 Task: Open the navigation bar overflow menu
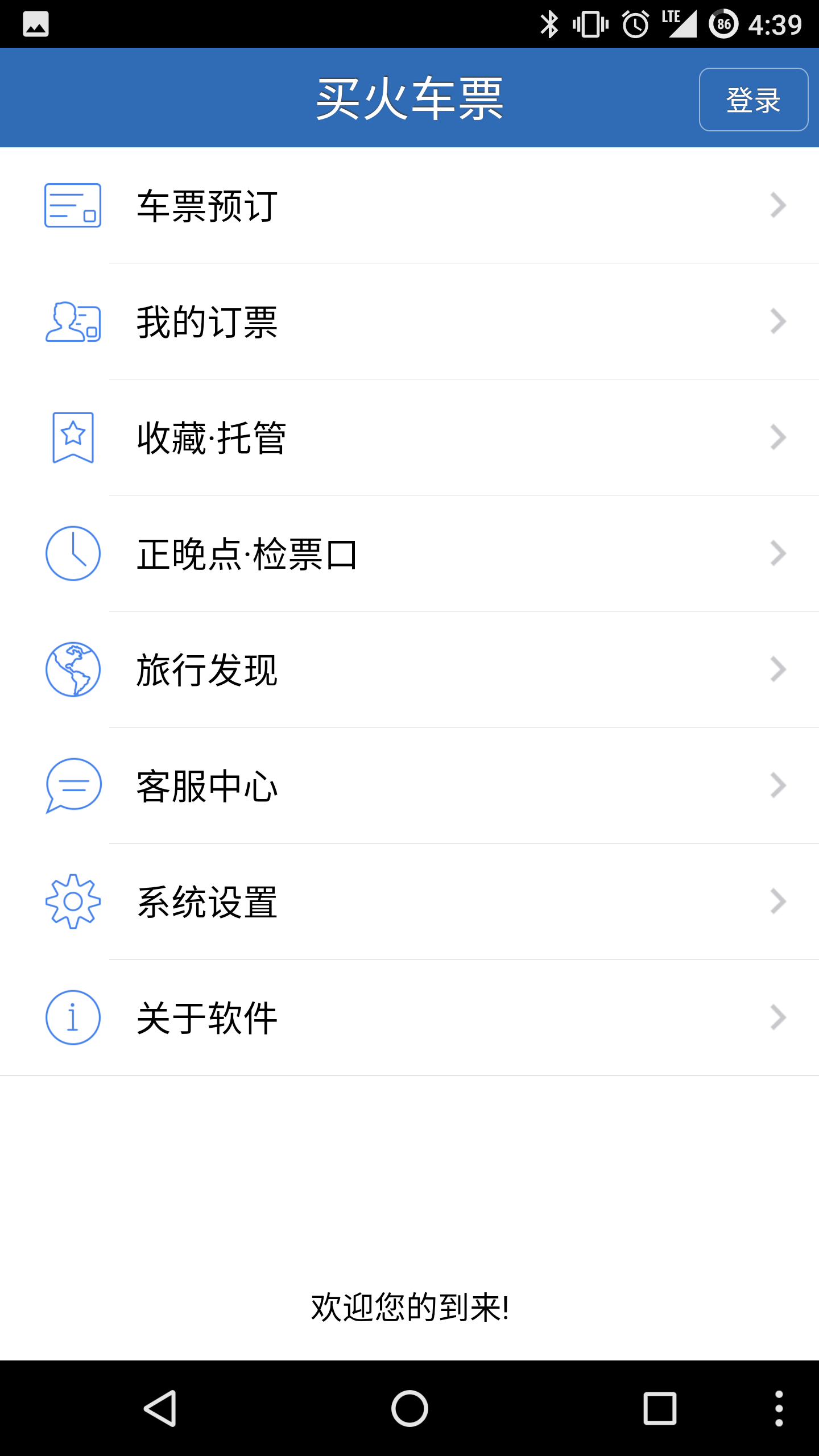coord(779,1408)
